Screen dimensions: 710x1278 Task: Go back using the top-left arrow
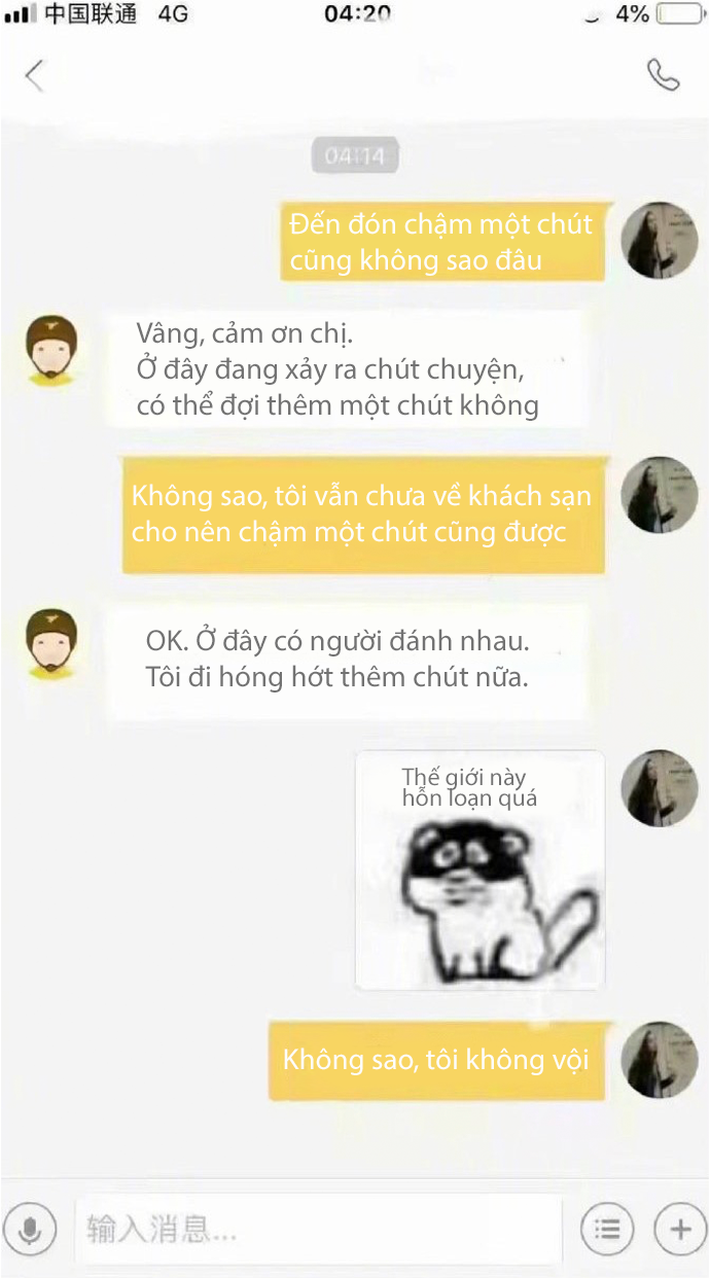point(35,76)
